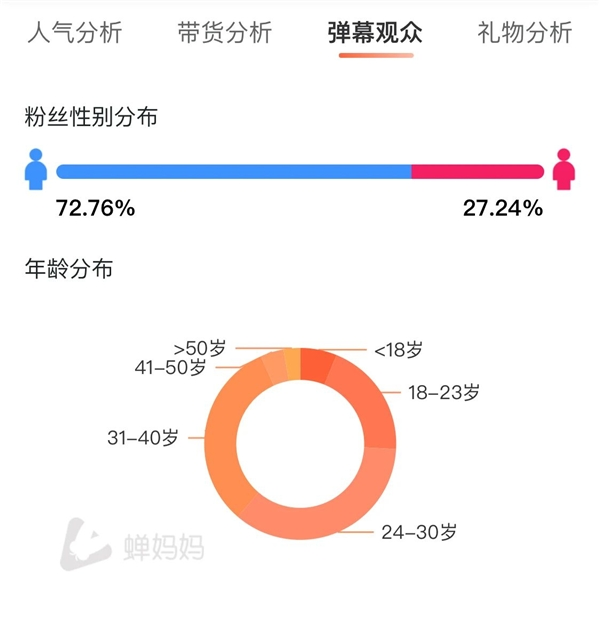The height and width of the screenshot is (617, 600).
Task: Go to the 礼物分析 tab
Action: 525,32
